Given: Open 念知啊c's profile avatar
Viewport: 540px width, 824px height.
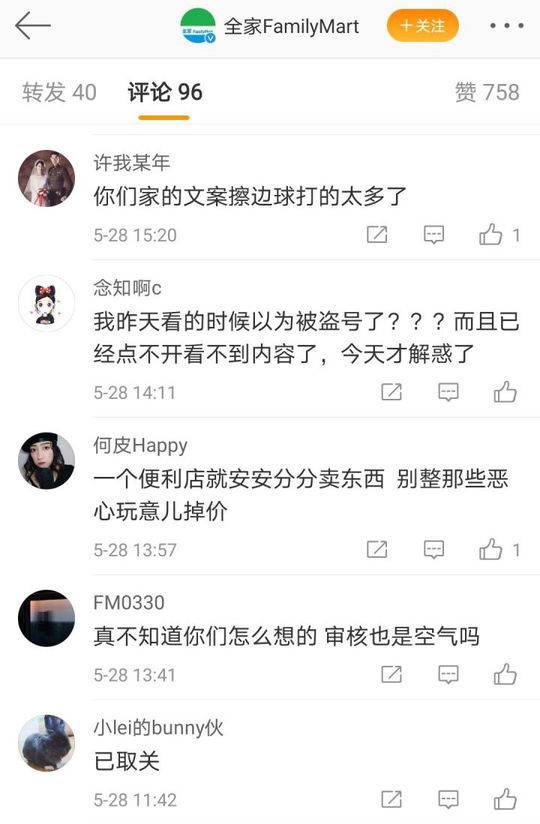Looking at the screenshot, I should pos(47,303).
